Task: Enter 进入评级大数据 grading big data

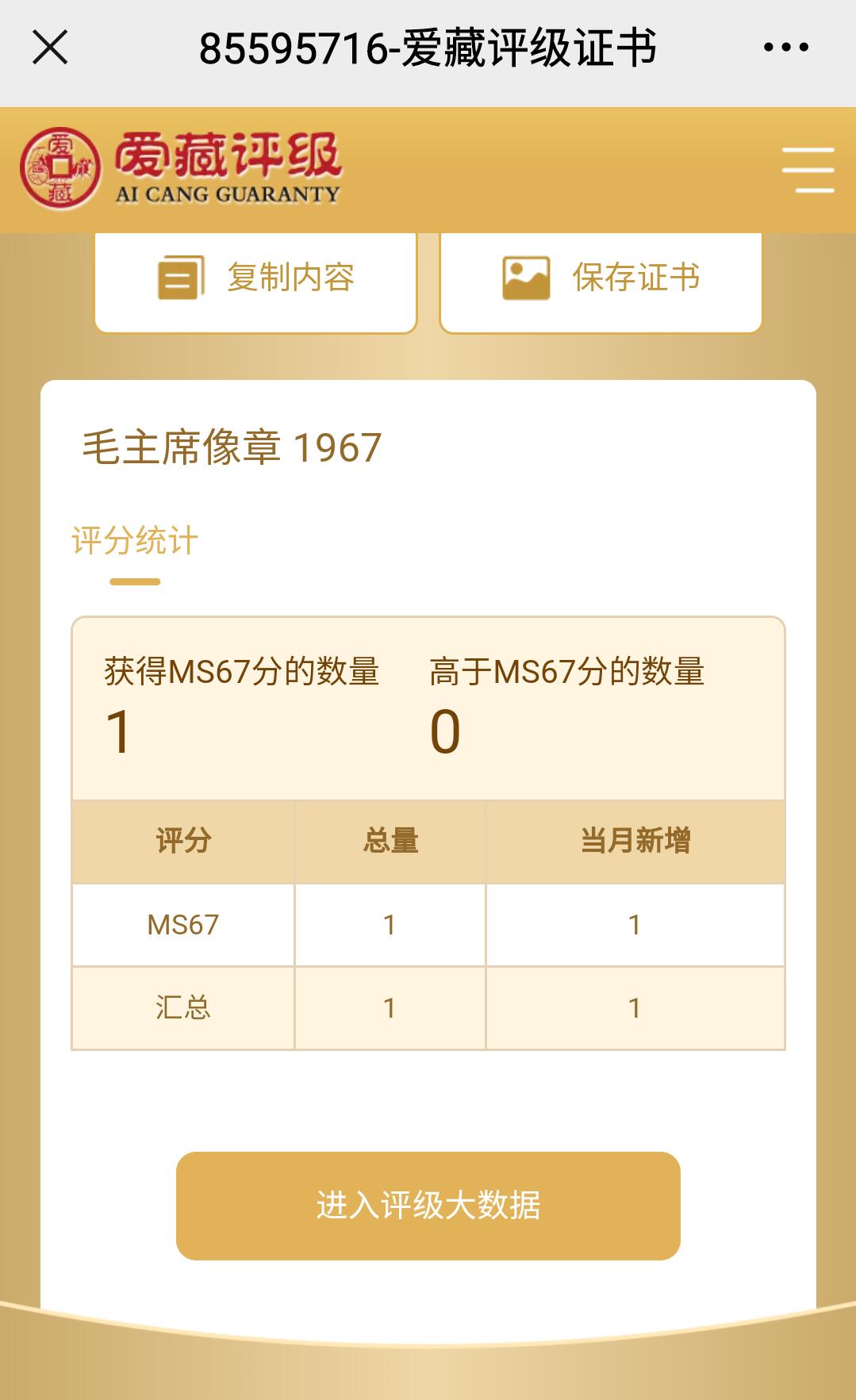Action: click(x=428, y=1206)
